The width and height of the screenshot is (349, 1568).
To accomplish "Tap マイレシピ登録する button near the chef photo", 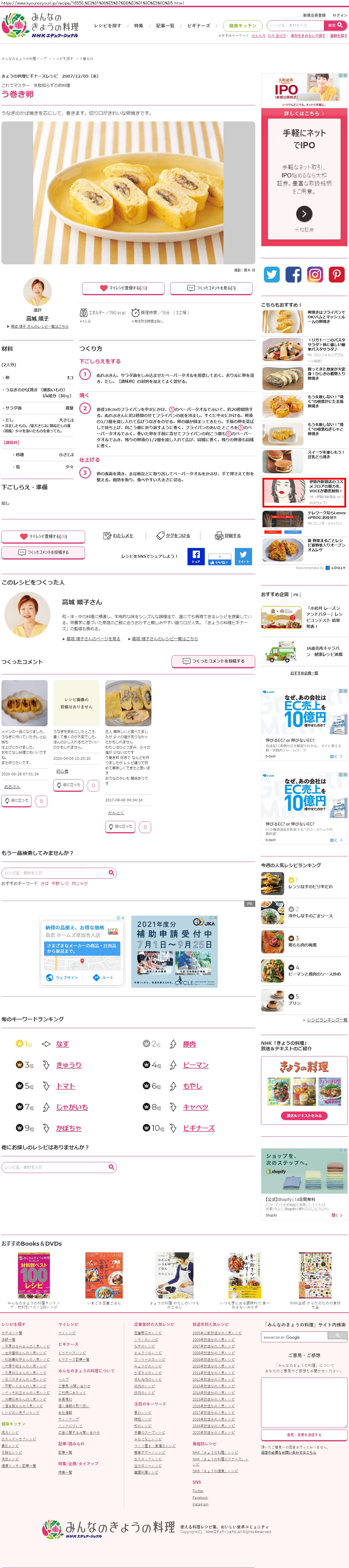I will [x=123, y=288].
